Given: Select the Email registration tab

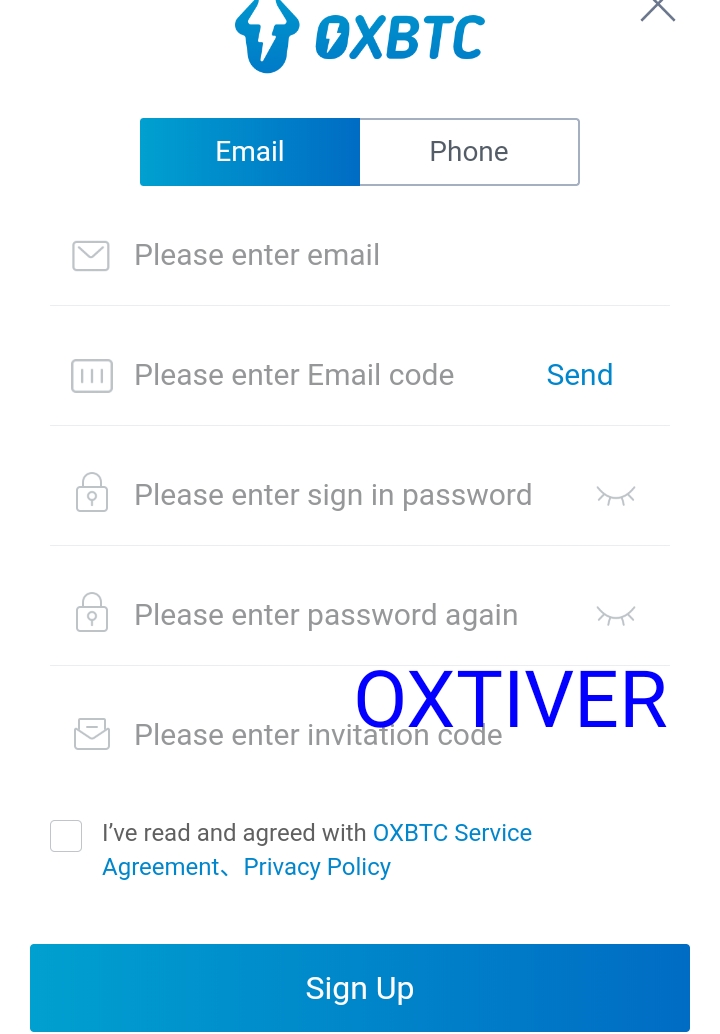Looking at the screenshot, I should 250,152.
